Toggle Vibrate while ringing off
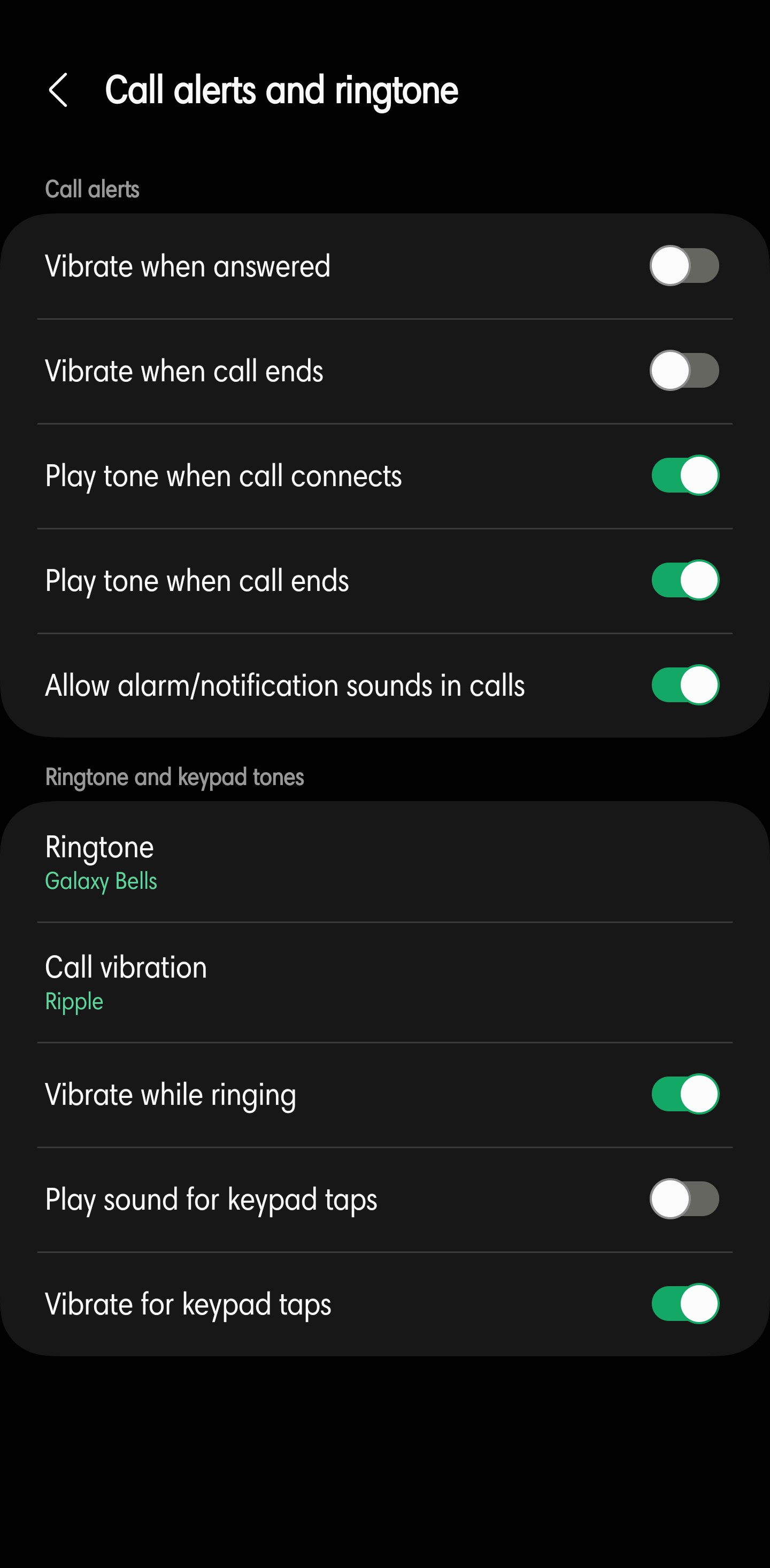770x1568 pixels. (683, 1093)
